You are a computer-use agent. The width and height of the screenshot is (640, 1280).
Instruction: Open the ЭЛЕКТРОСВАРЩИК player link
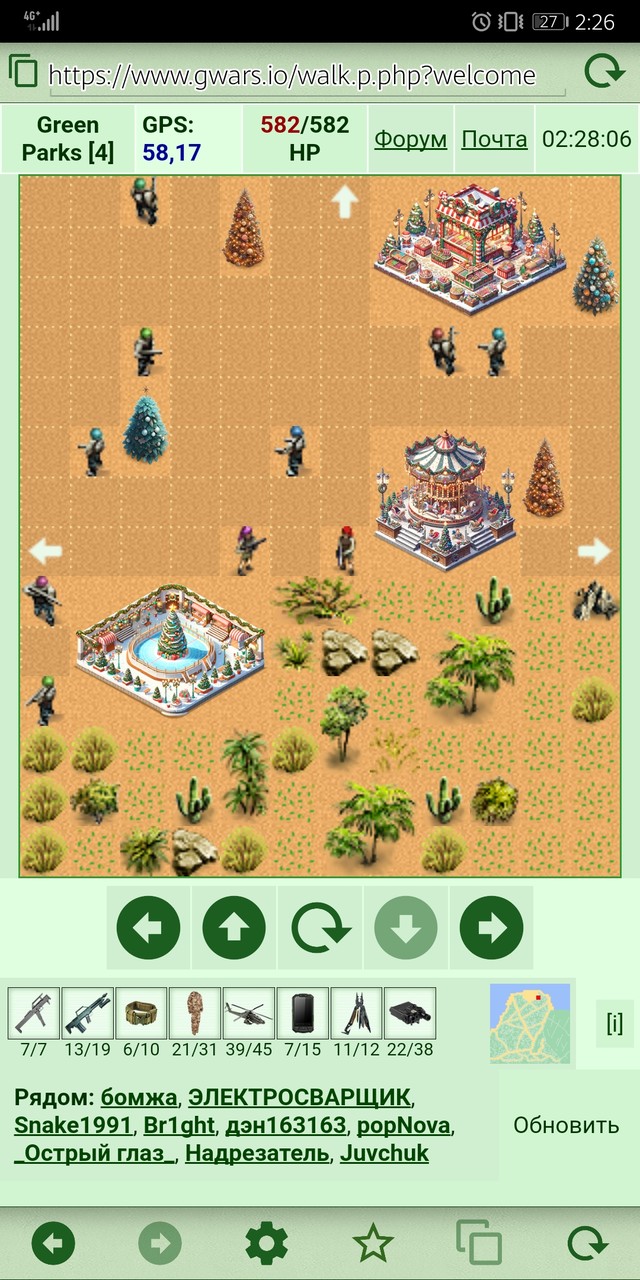click(x=299, y=1097)
